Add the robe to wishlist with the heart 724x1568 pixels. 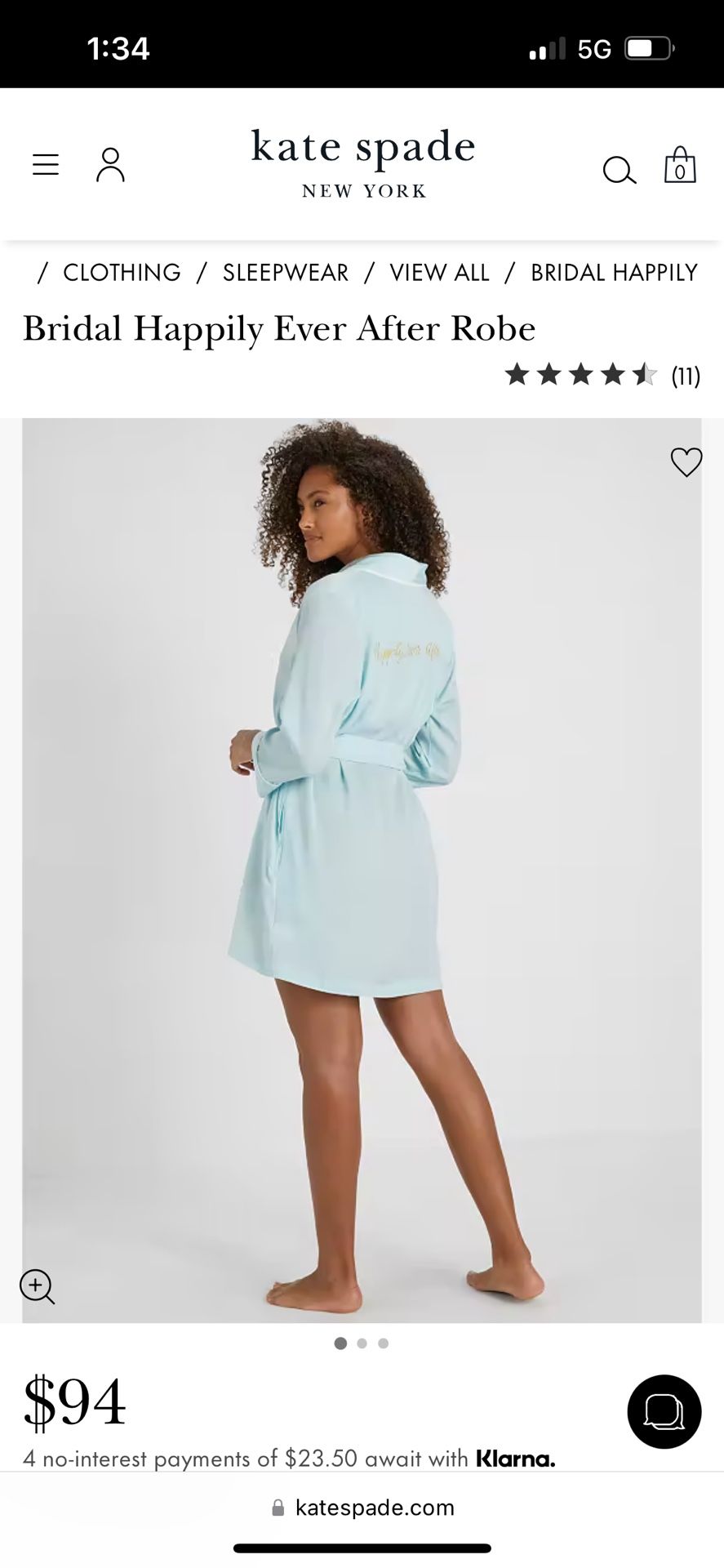[686, 461]
